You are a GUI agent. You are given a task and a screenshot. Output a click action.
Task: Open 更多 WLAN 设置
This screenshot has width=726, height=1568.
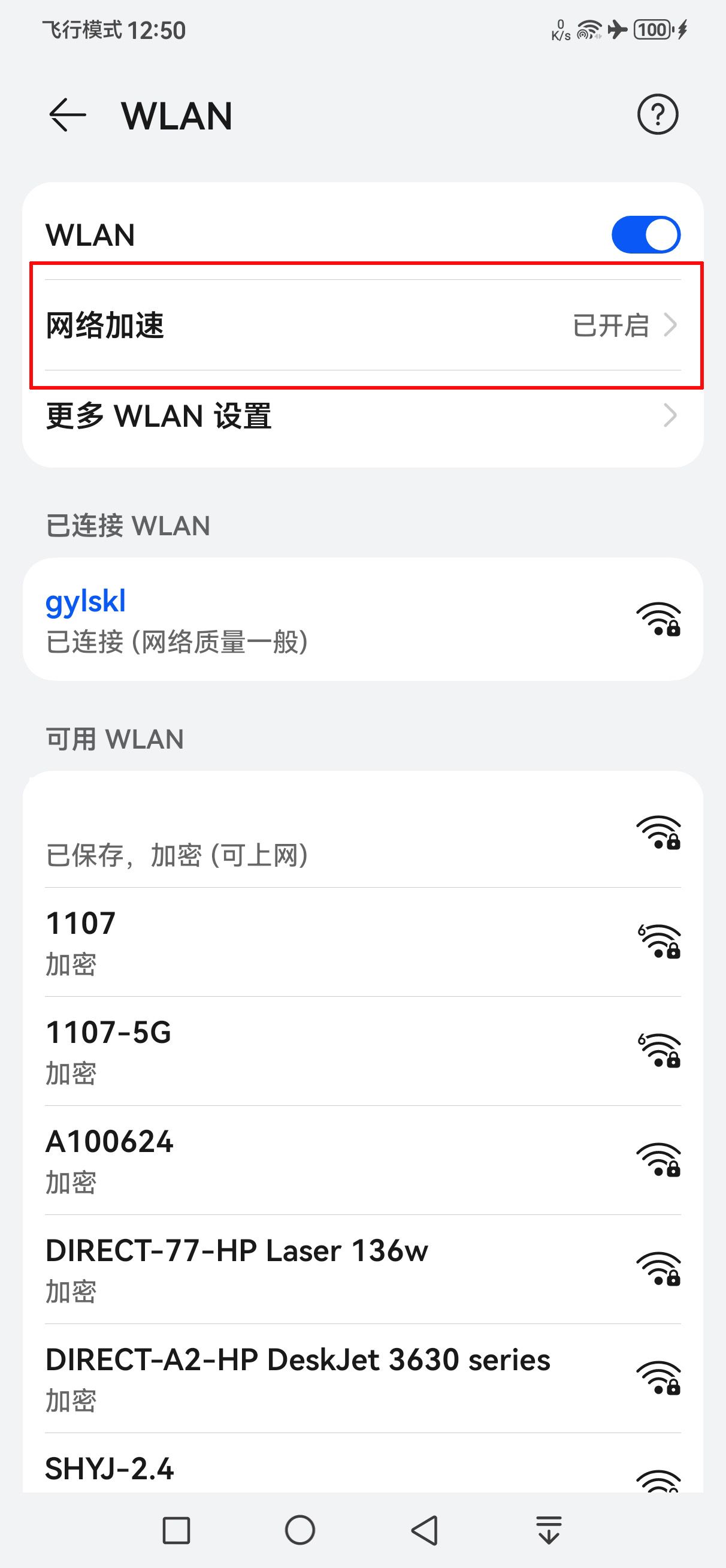click(x=362, y=417)
